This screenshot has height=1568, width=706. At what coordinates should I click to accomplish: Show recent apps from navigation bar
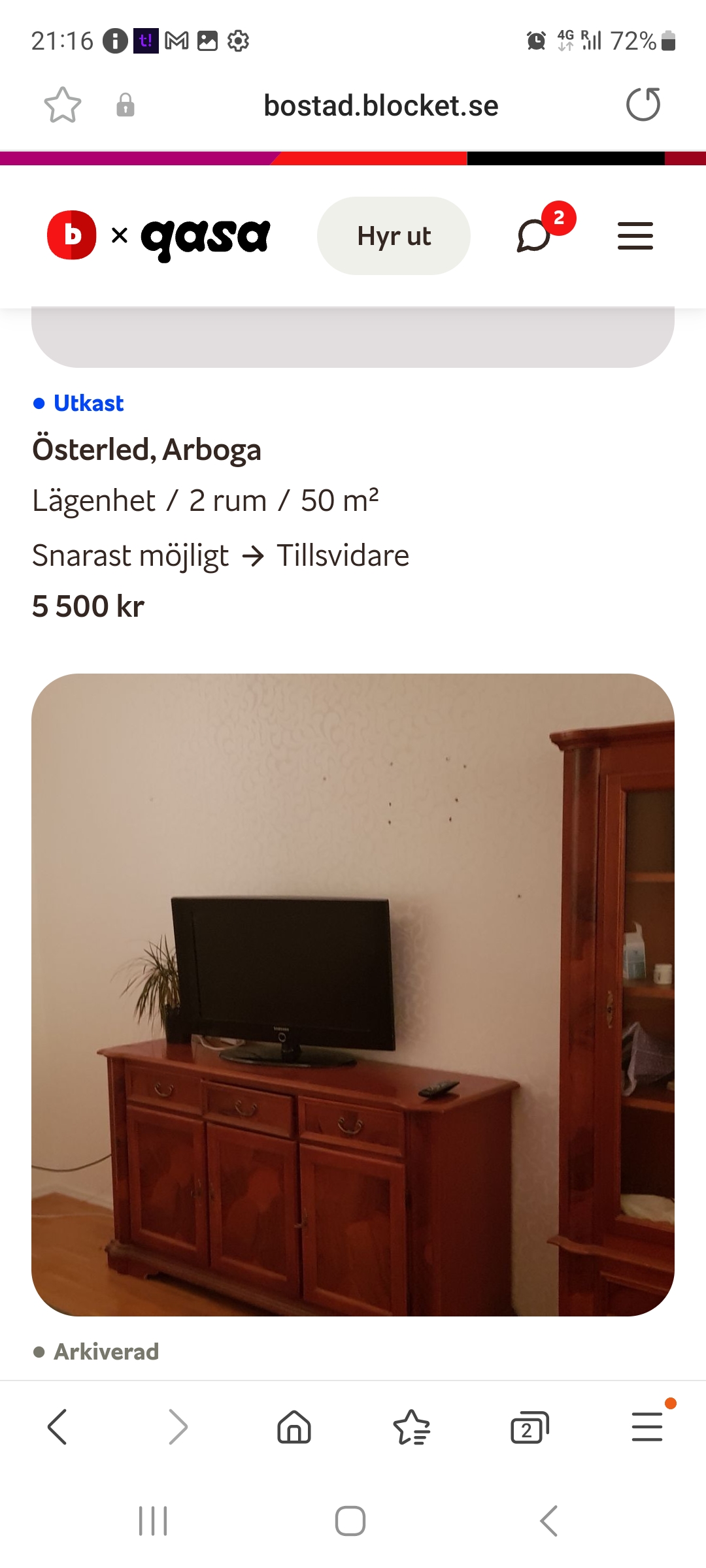tap(153, 1521)
